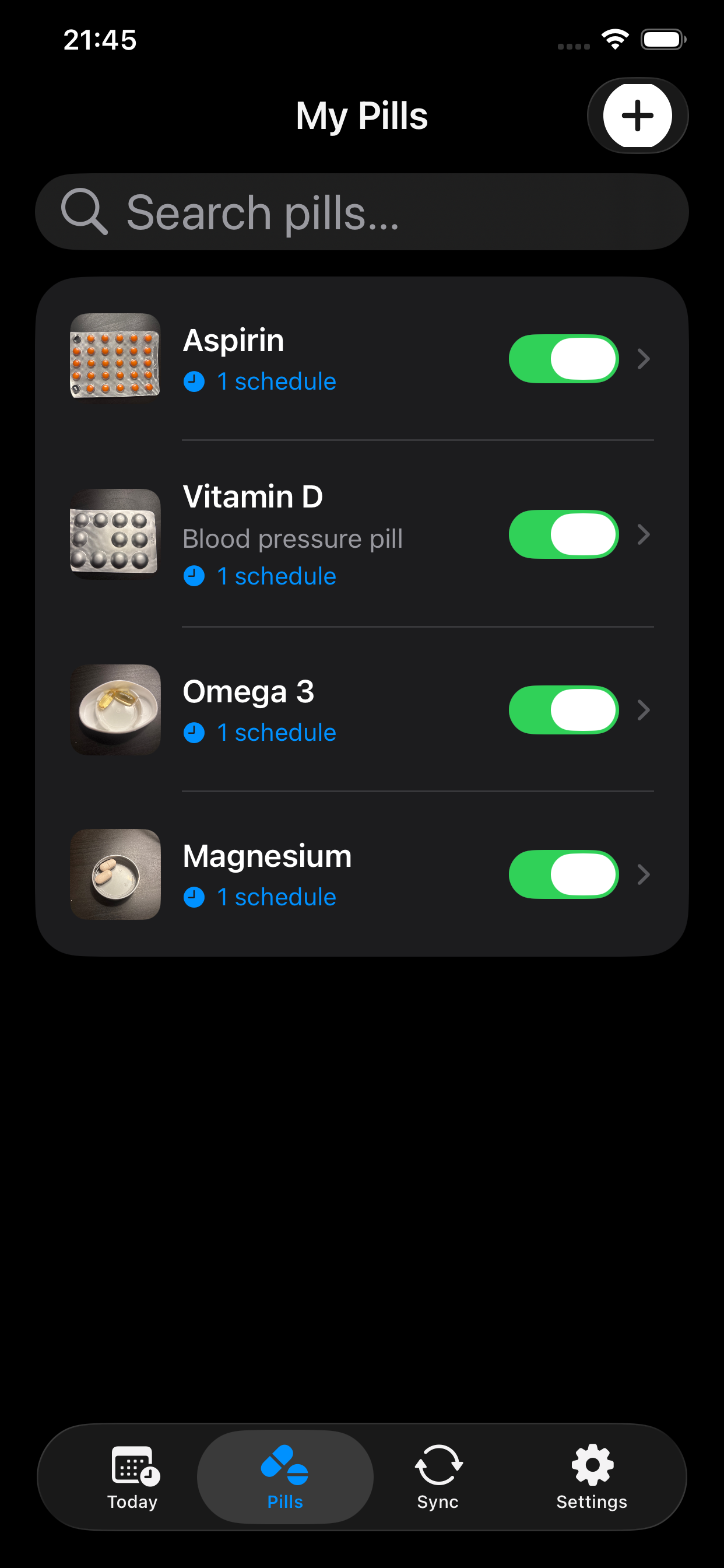Click Vitamin D's 1 schedule link
Image resolution: width=724 pixels, height=1568 pixels.
click(276, 576)
